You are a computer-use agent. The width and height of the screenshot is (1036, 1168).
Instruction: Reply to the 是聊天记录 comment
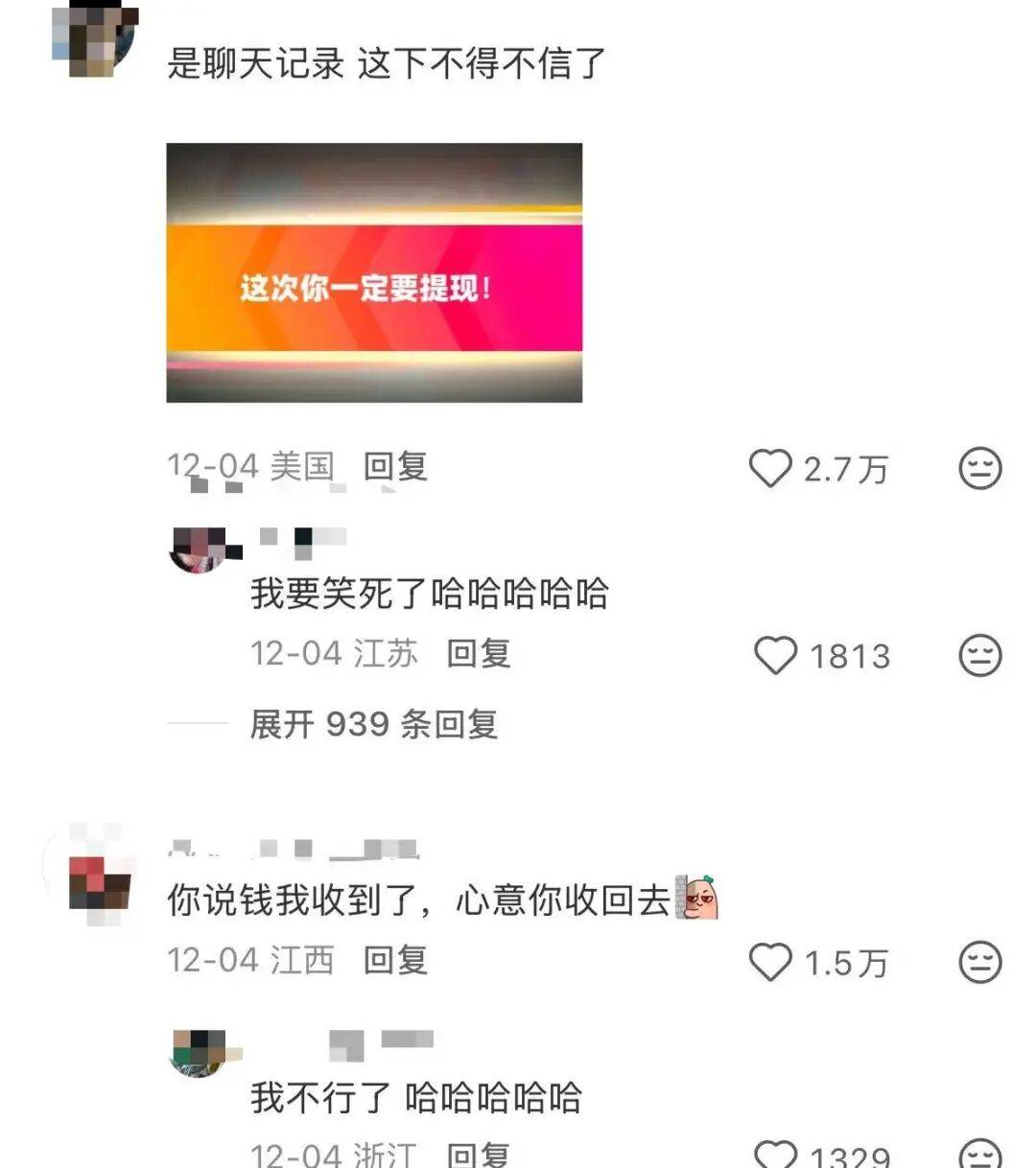pos(395,467)
